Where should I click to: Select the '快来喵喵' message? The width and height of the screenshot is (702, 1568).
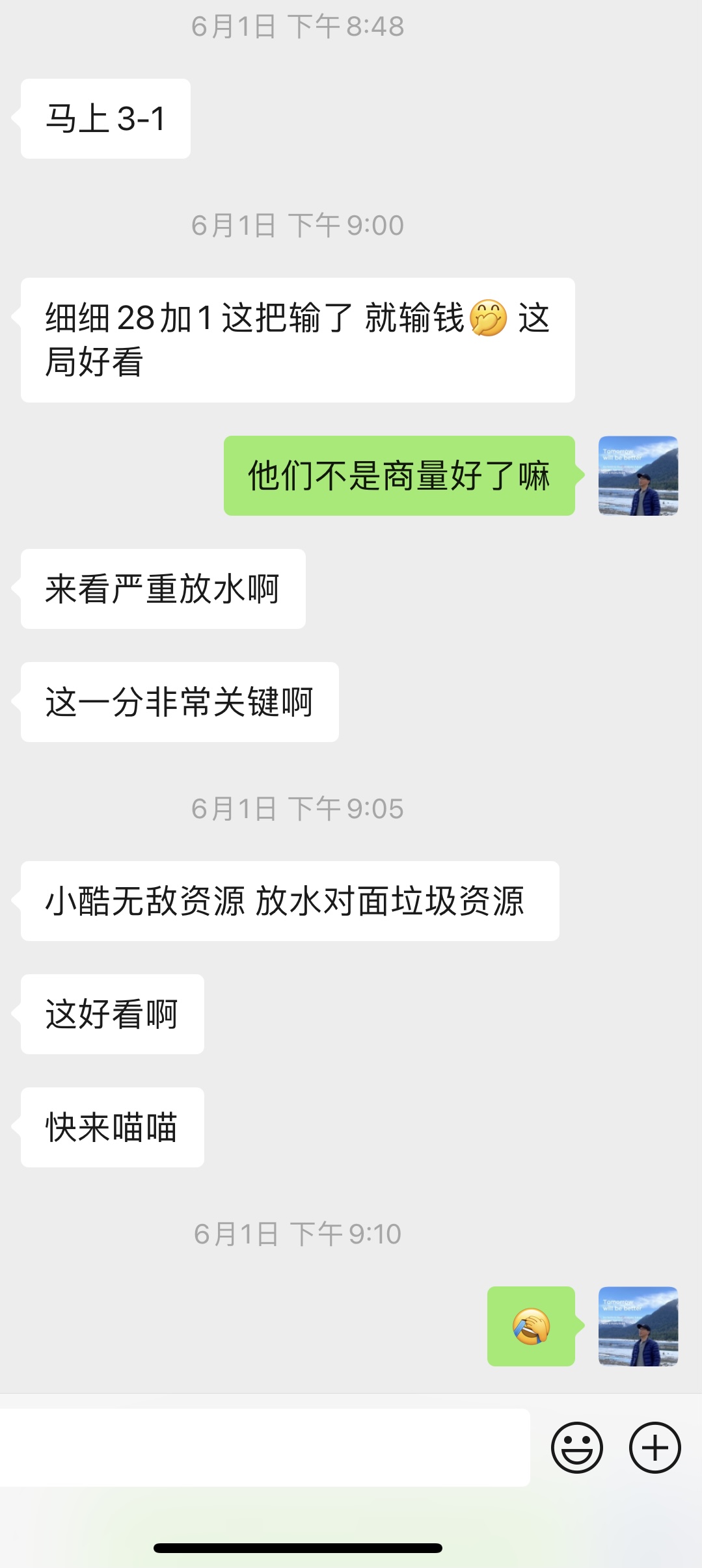[x=112, y=1127]
